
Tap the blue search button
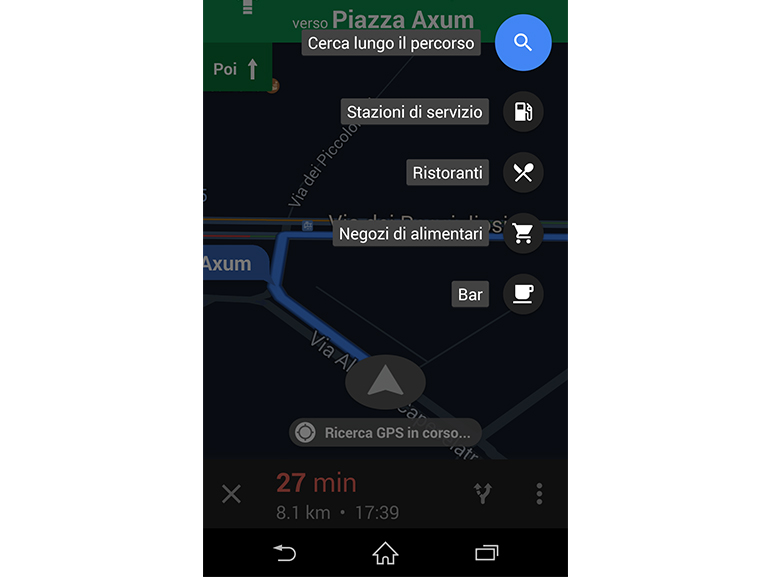tap(523, 43)
